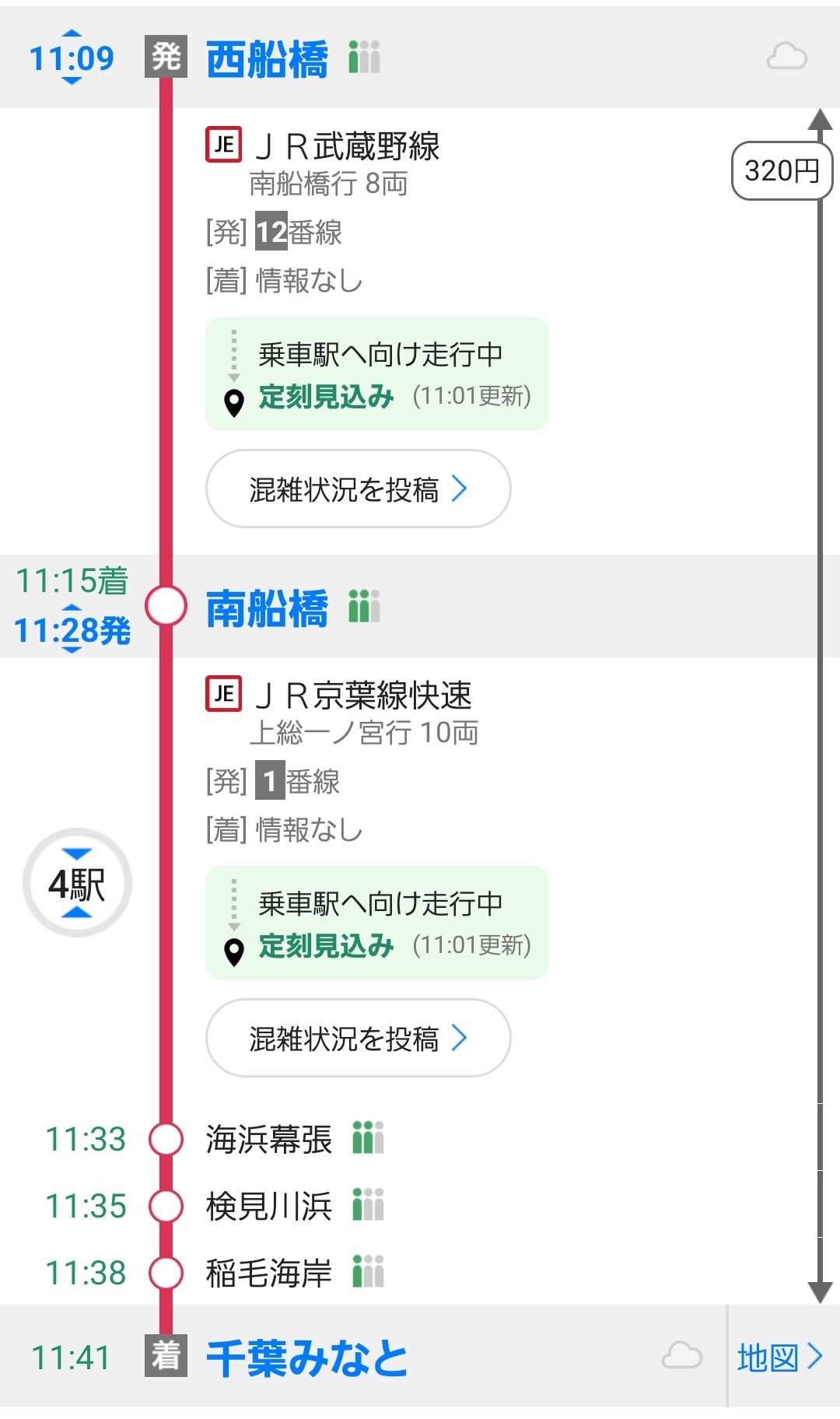View 320円 fare details
The width and height of the screenshot is (840, 1419).
pos(781,170)
